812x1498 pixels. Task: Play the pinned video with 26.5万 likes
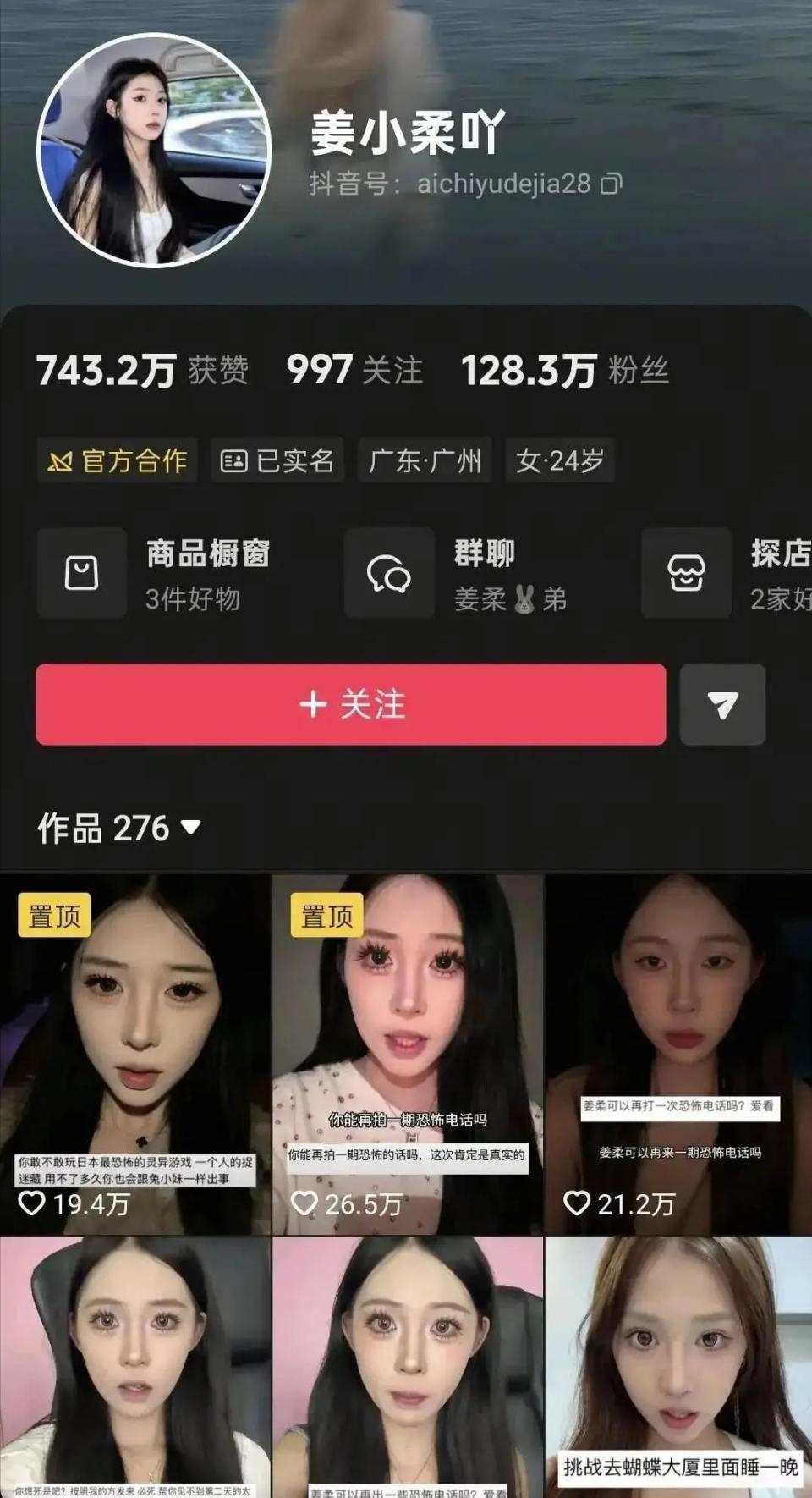click(x=408, y=1054)
